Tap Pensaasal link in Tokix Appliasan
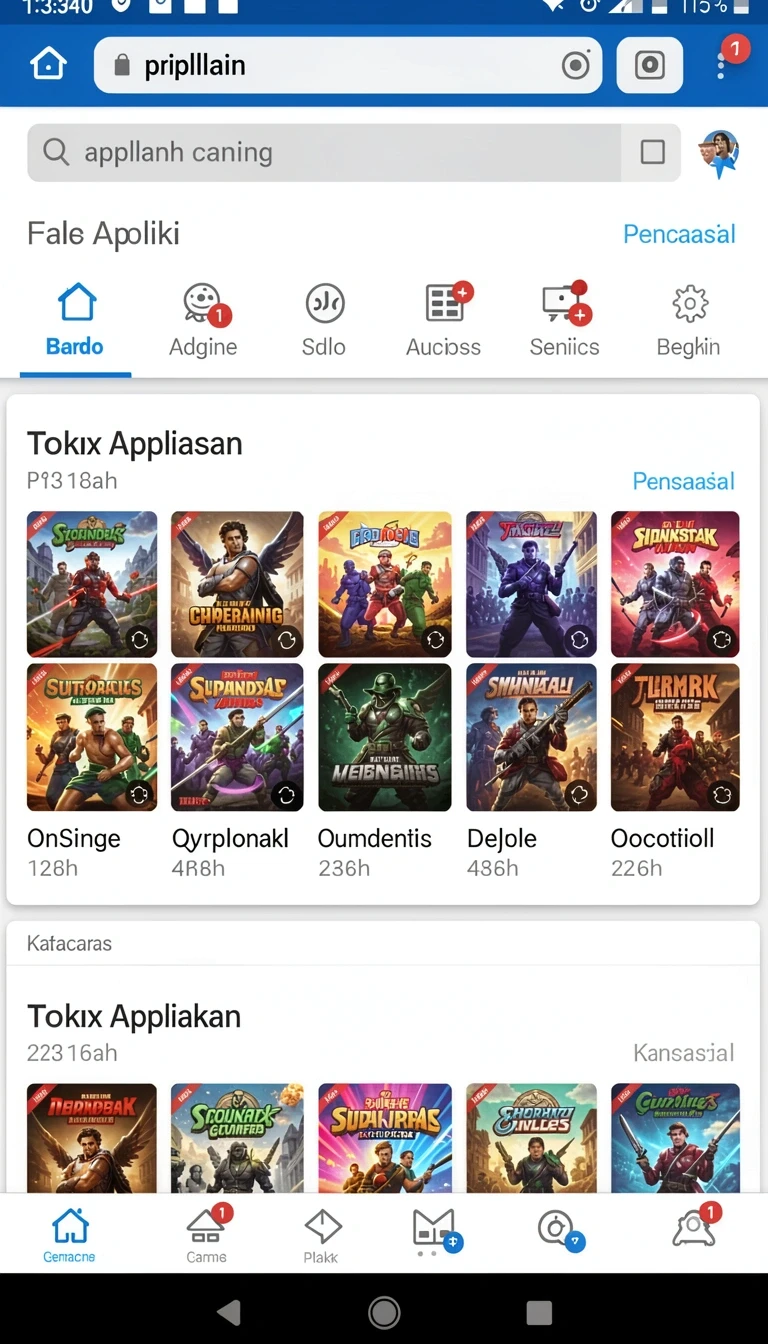The image size is (768, 1344). tap(684, 481)
